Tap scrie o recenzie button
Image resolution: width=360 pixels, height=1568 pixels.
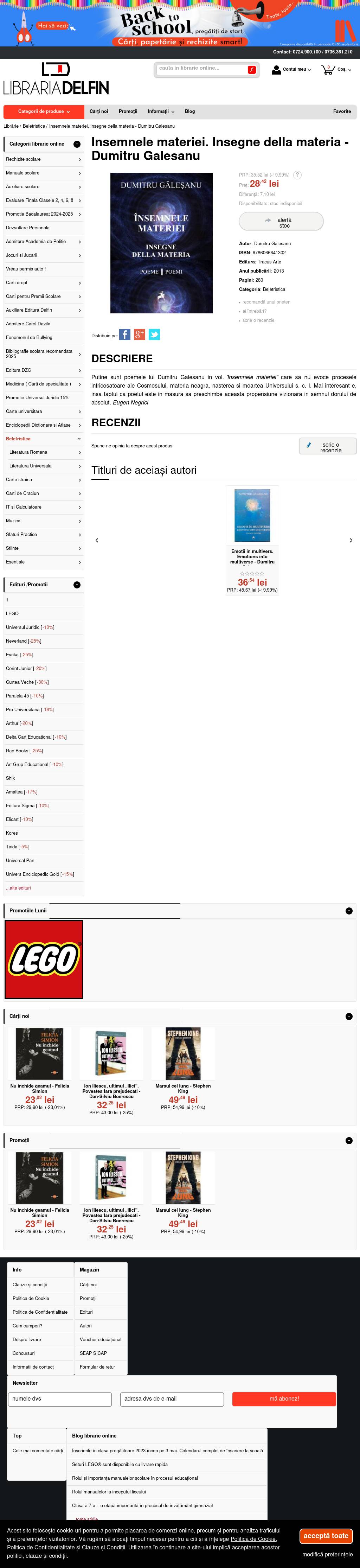pyautogui.click(x=328, y=447)
